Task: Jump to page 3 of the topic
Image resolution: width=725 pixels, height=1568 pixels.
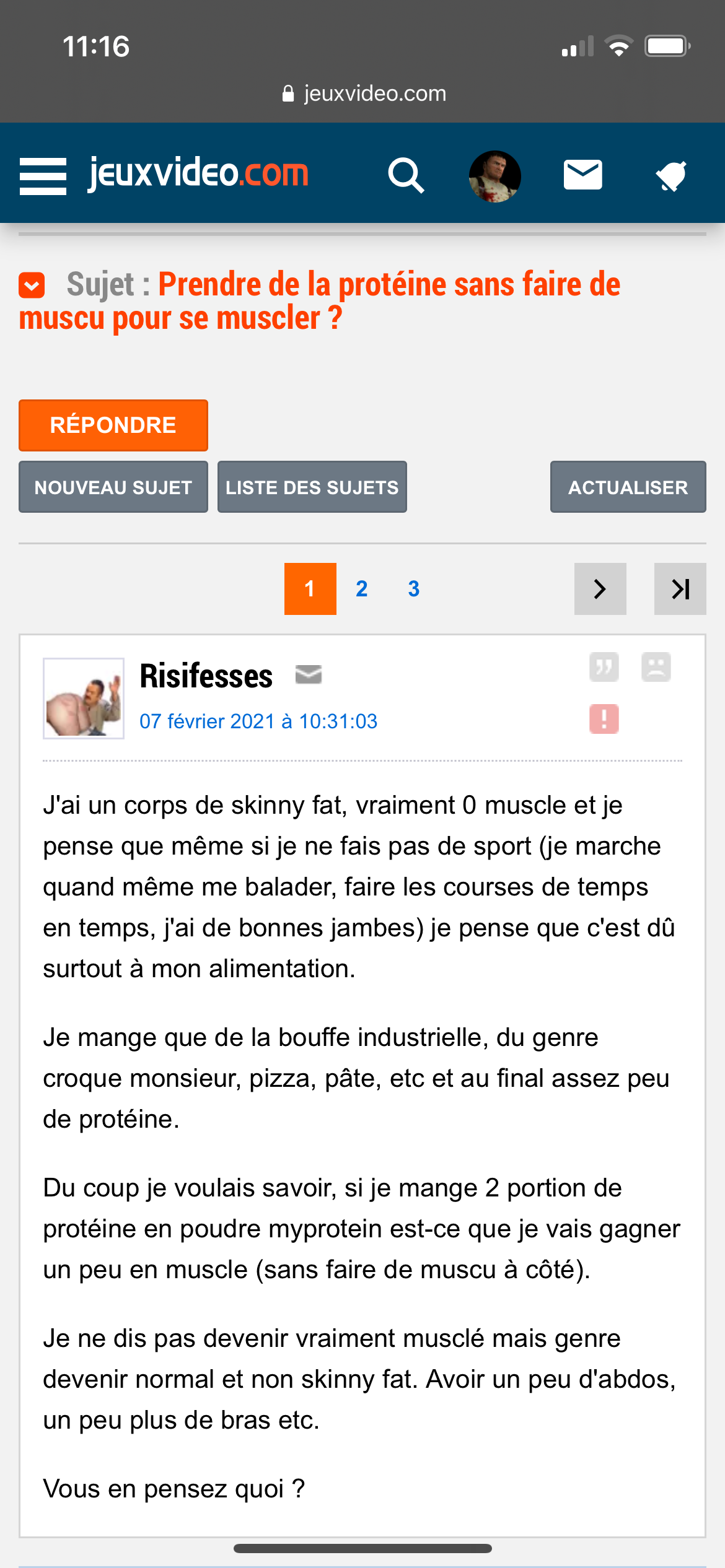Action: [x=414, y=589]
